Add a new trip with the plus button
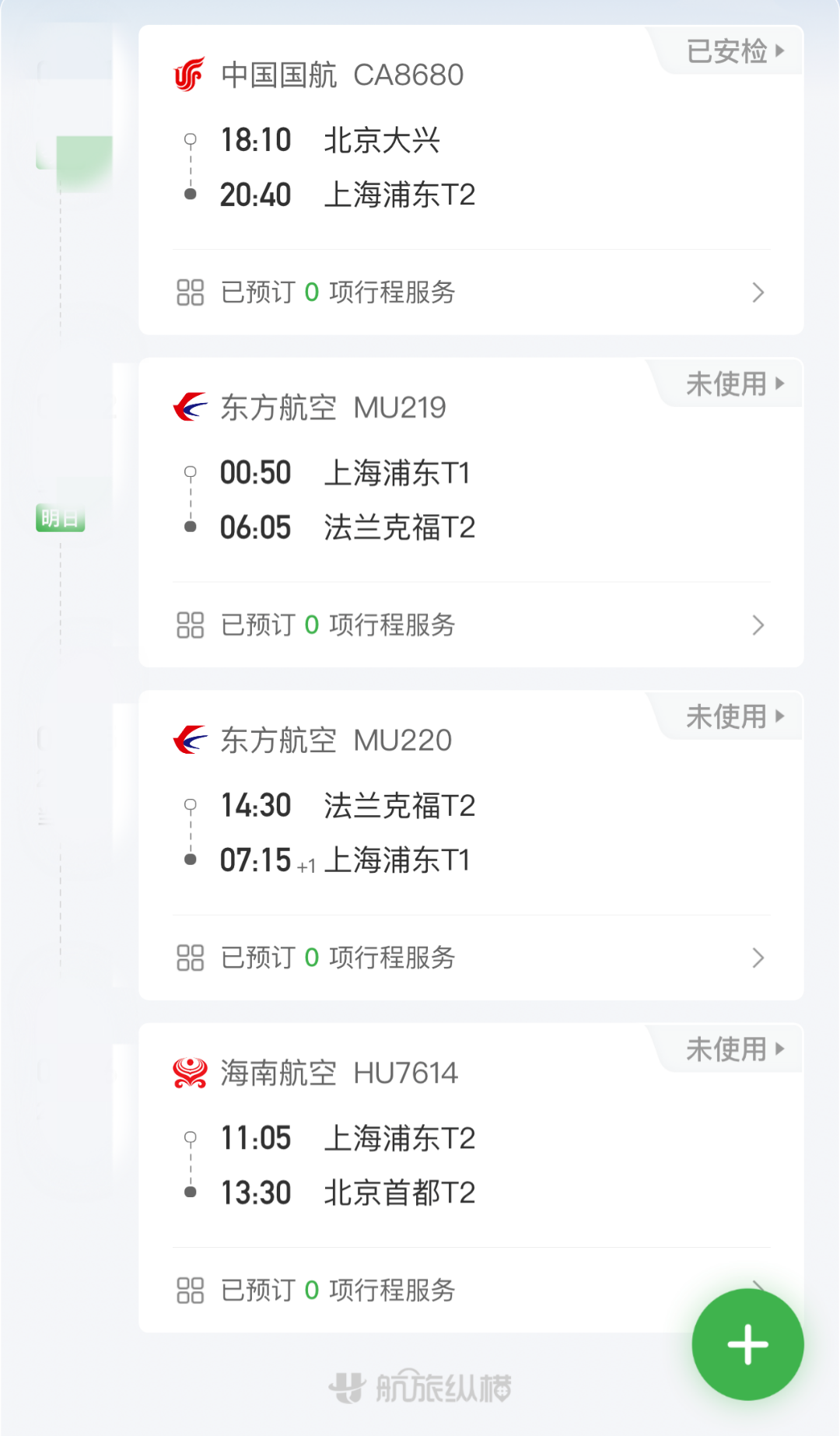 coord(748,1344)
